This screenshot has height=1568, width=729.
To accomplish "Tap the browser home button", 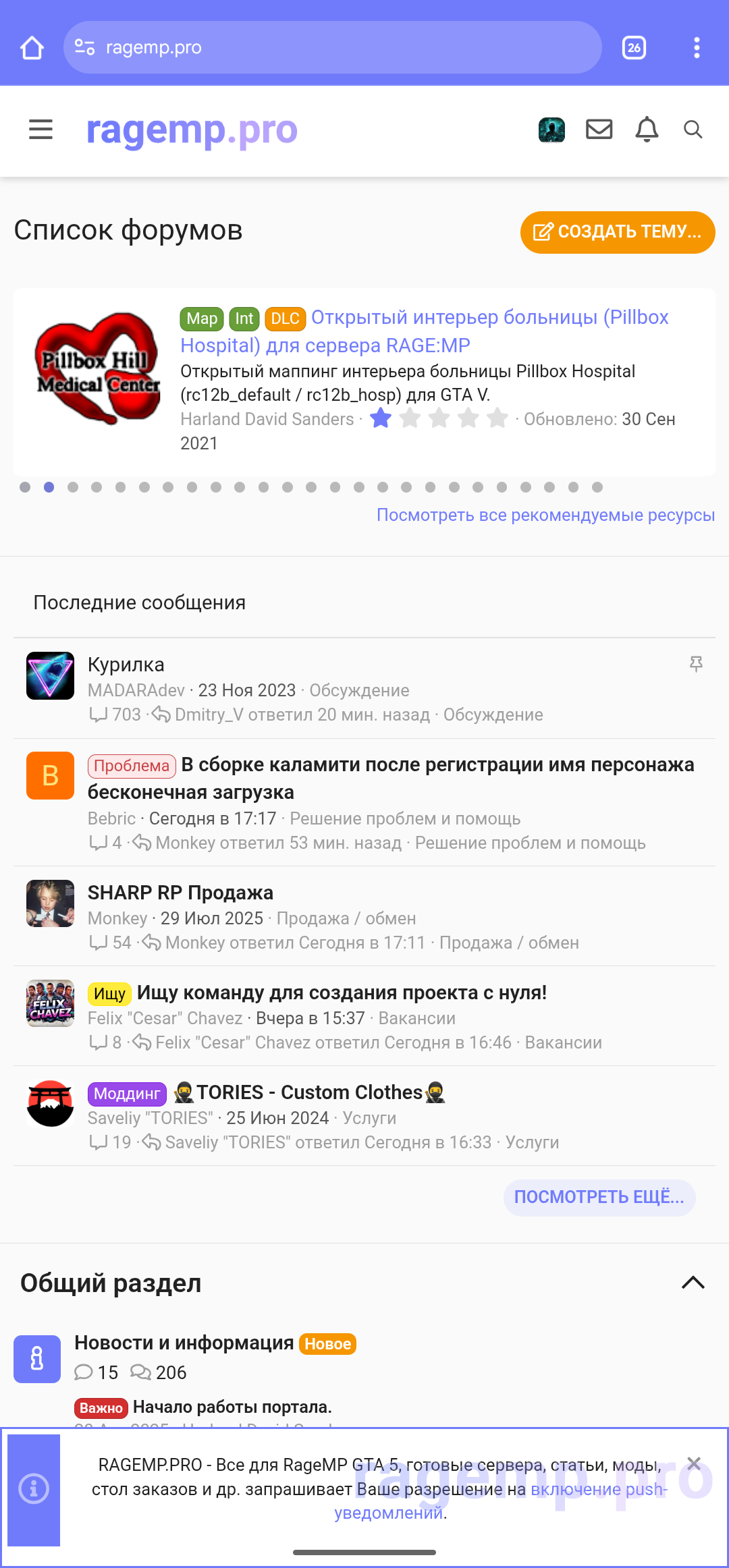I will pyautogui.click(x=32, y=47).
